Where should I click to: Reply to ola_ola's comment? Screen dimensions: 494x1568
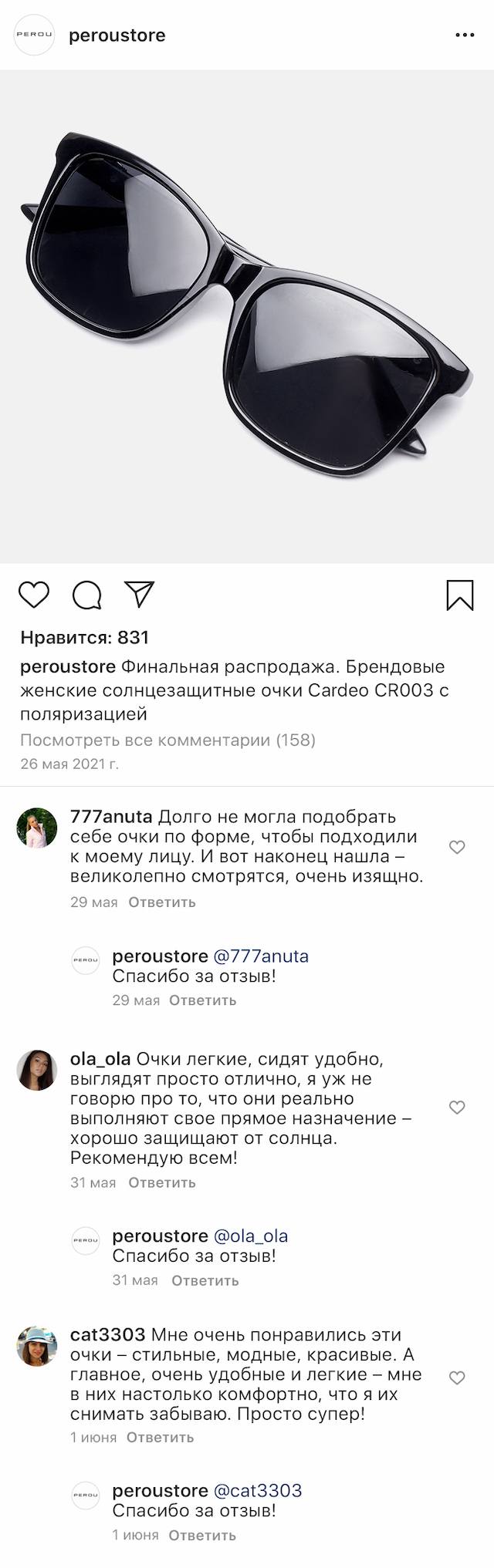[x=161, y=1182]
